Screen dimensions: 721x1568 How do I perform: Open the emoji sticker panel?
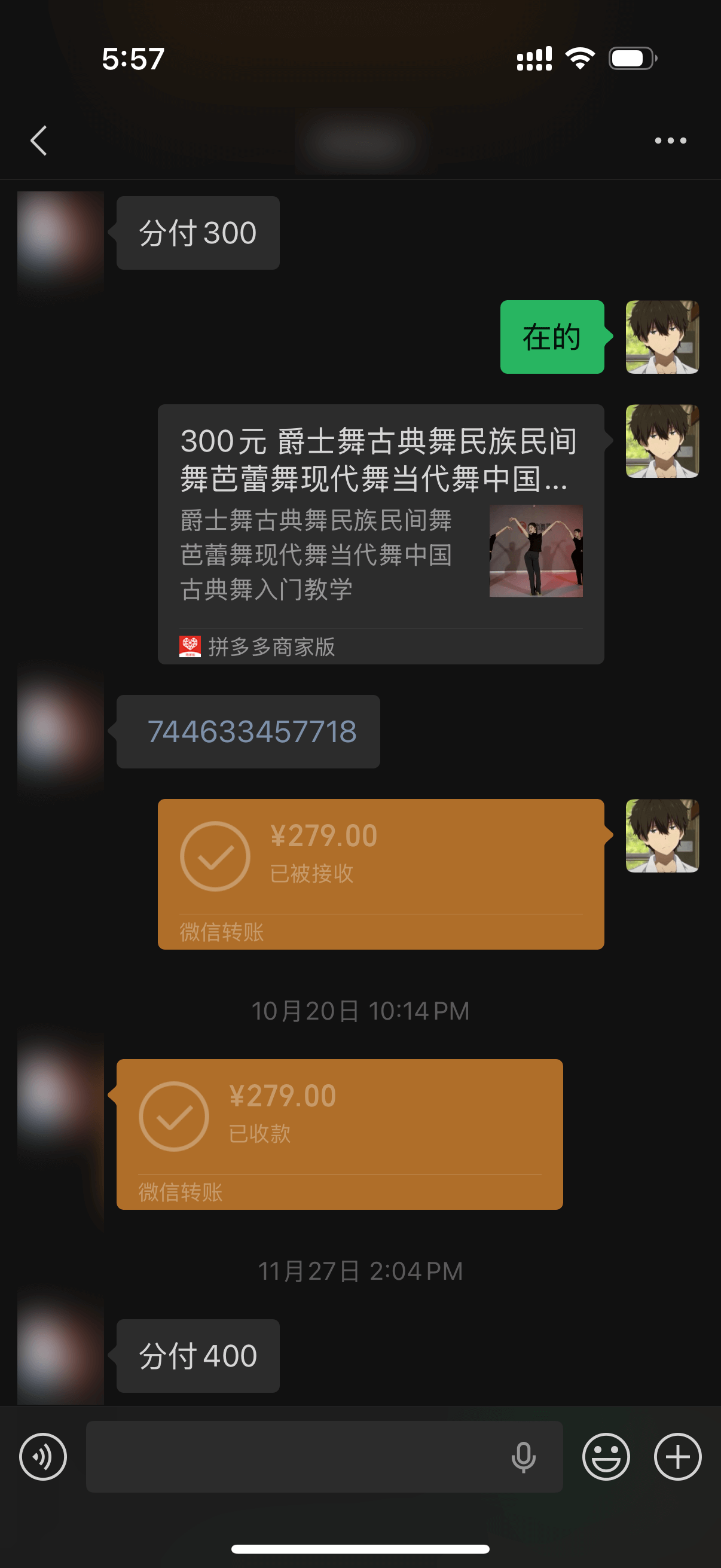(606, 1456)
